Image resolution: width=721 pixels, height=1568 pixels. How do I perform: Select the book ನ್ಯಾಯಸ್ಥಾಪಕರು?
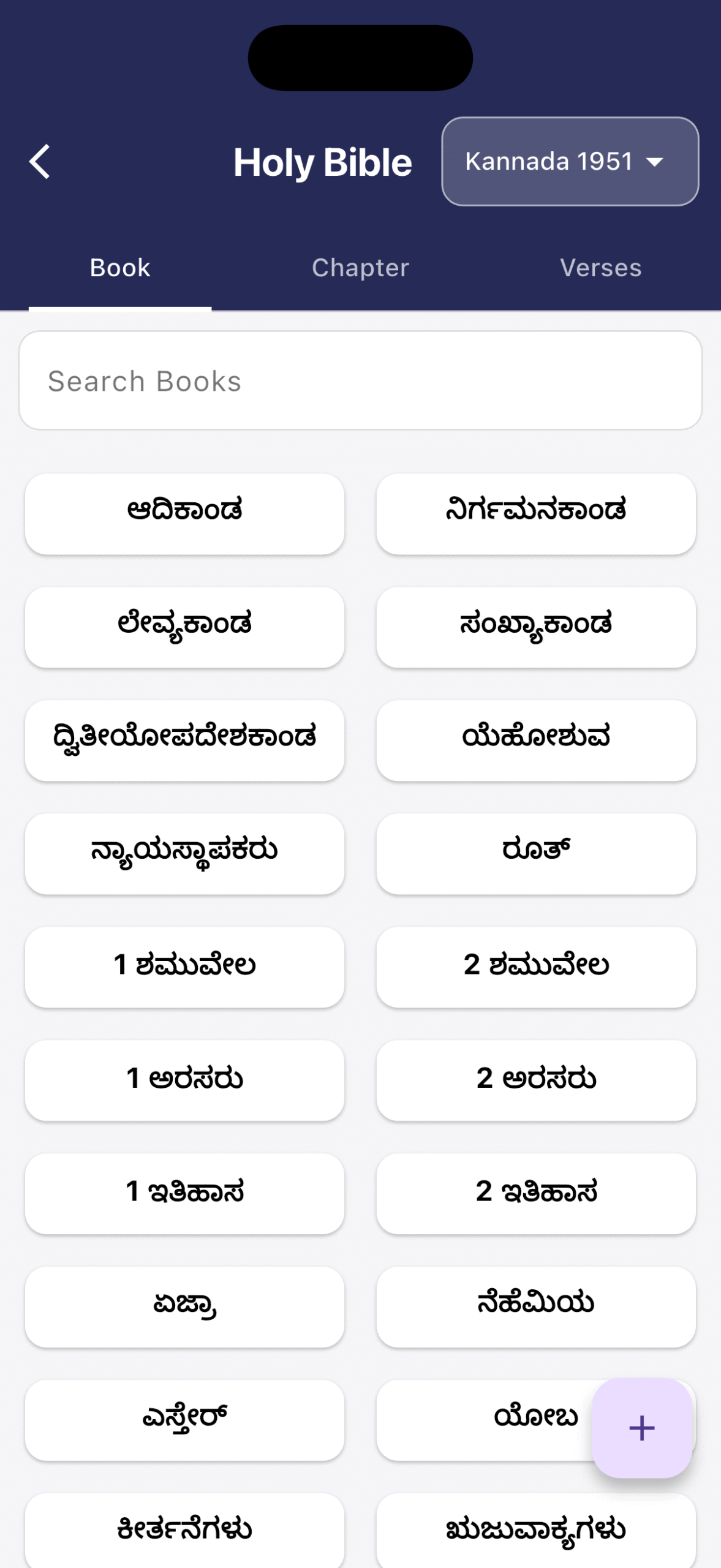184,853
